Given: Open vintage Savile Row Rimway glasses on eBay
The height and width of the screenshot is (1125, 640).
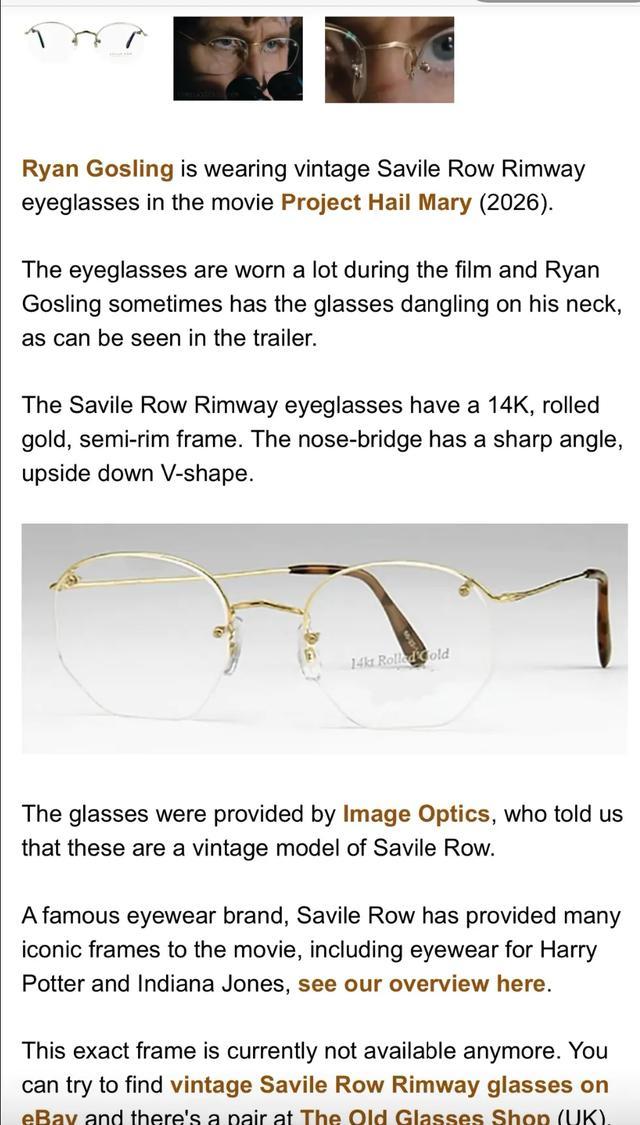Looking at the screenshot, I should (389, 1085).
